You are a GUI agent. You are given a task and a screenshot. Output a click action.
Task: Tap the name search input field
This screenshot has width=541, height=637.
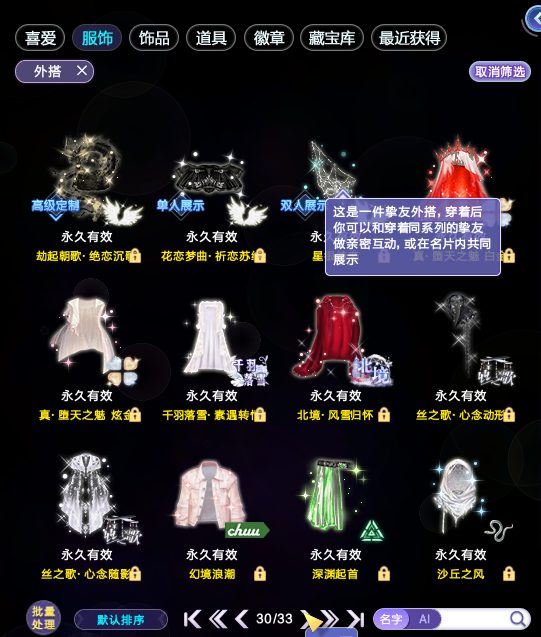pyautogui.click(x=473, y=619)
